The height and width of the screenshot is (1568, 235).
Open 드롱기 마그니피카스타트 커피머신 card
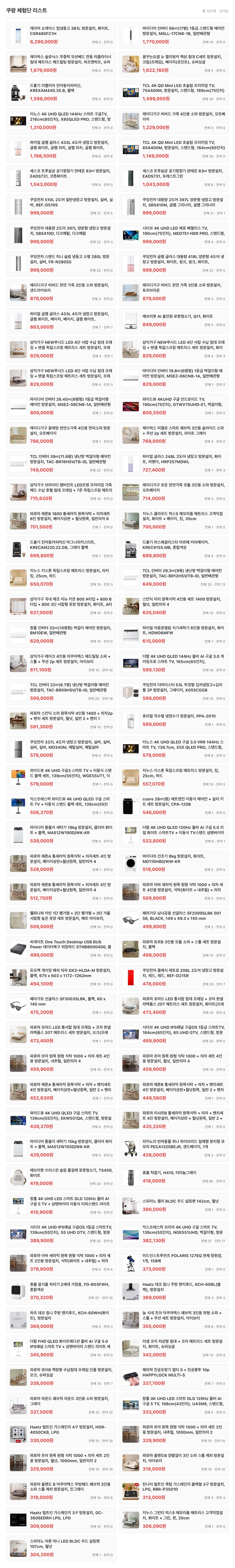[61, 550]
